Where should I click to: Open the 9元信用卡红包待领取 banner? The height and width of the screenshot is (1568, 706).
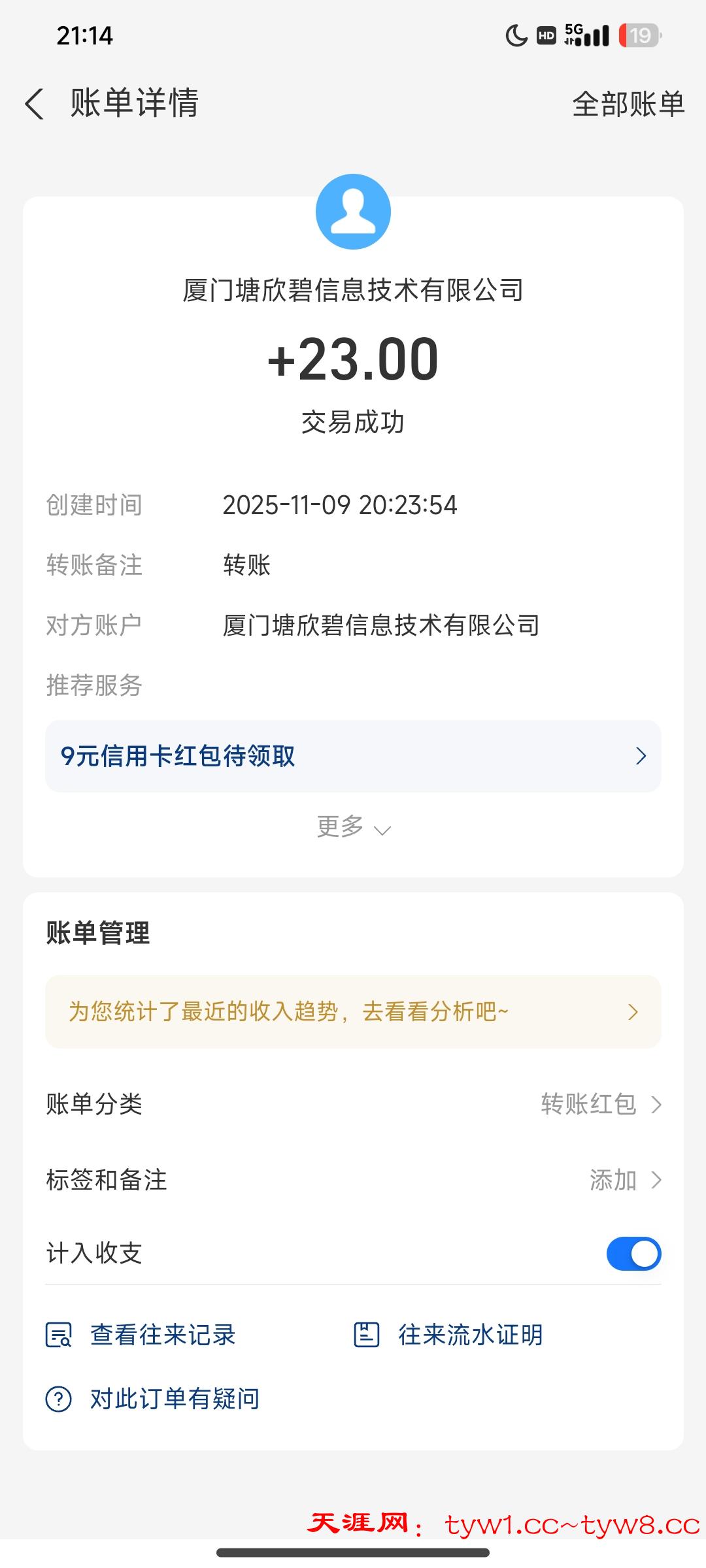(x=353, y=756)
